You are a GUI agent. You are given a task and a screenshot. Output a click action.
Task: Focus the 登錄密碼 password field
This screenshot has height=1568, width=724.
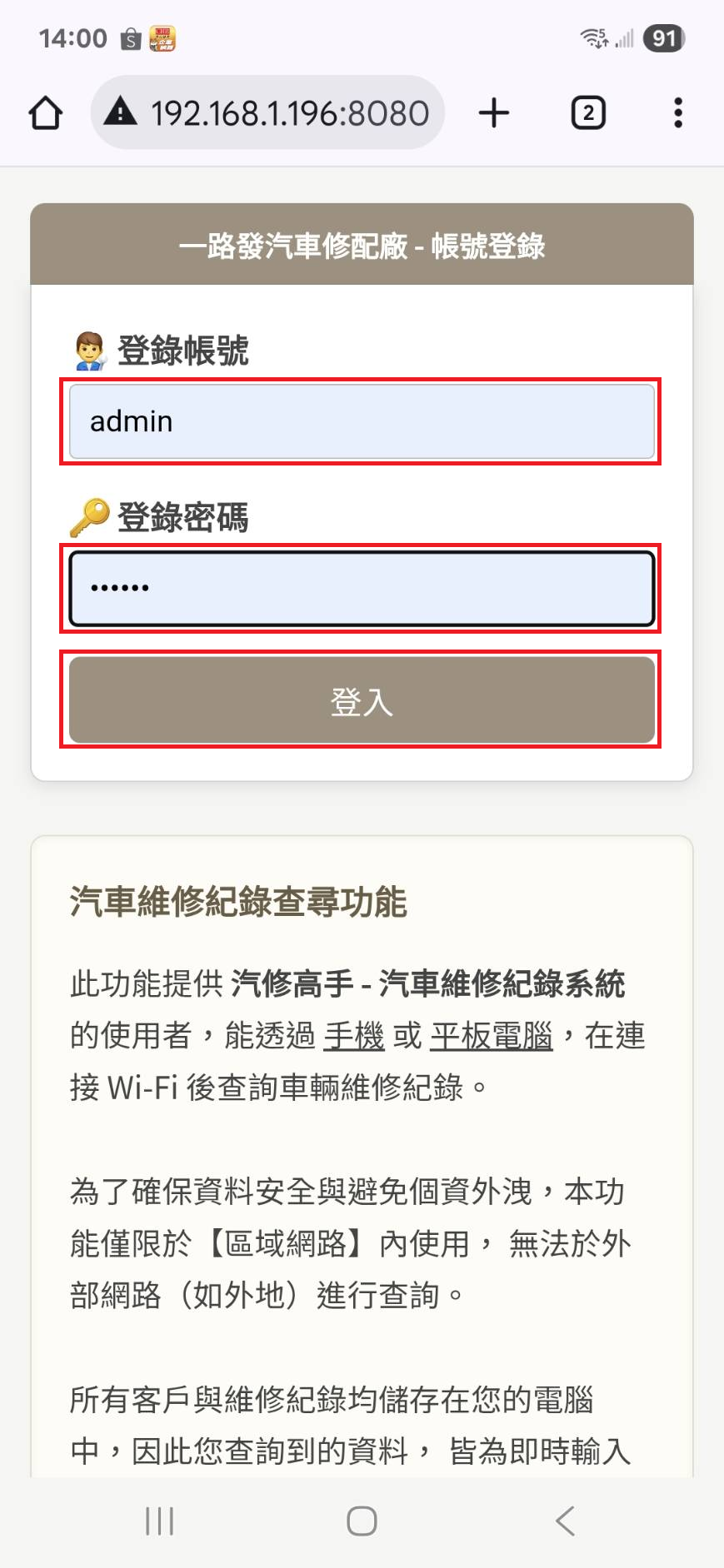[x=361, y=589]
